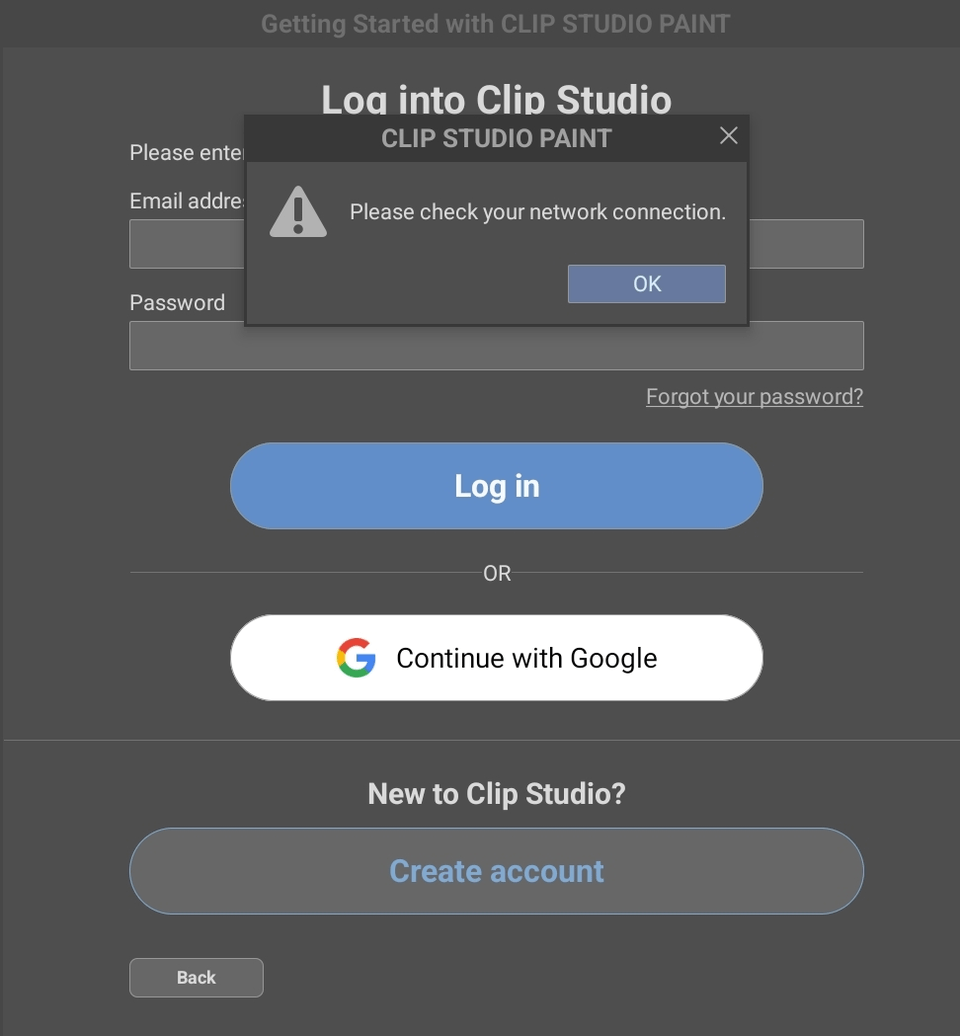Close the network connection alert

[728, 136]
